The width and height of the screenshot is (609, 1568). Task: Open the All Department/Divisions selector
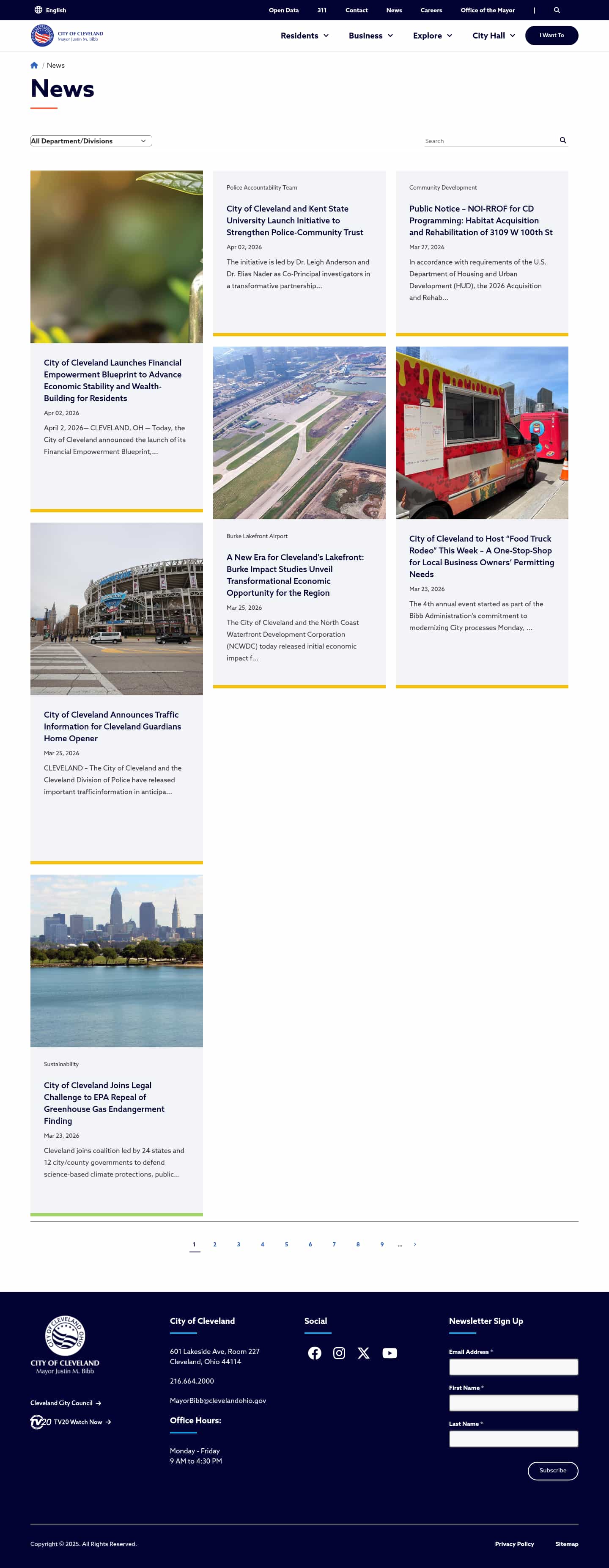[x=91, y=140]
